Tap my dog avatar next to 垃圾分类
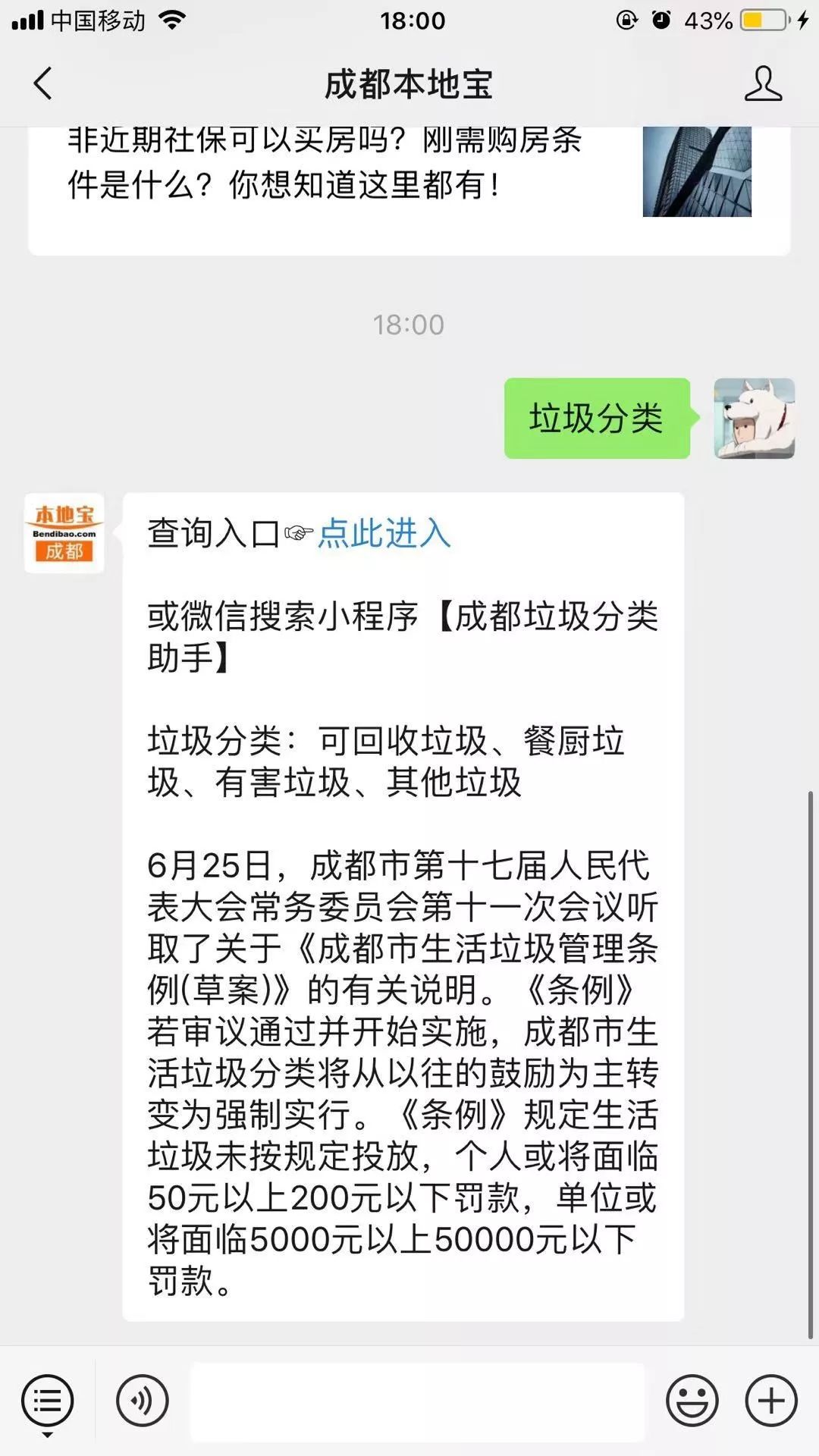Screen dimensions: 819x1456 click(x=755, y=419)
